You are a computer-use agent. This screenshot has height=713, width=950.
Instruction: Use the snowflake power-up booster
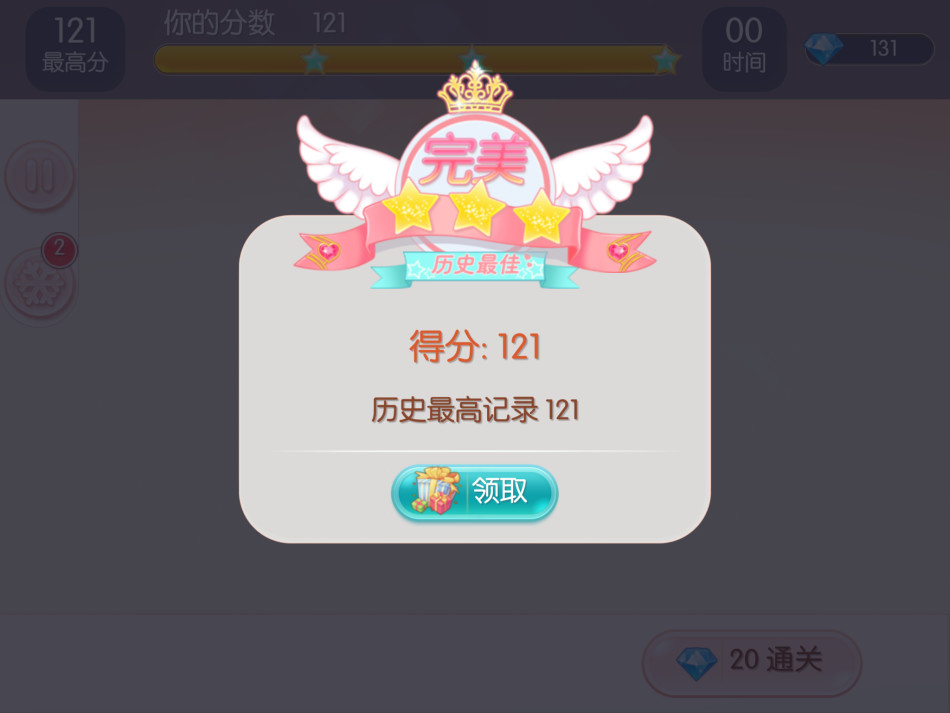coord(40,284)
